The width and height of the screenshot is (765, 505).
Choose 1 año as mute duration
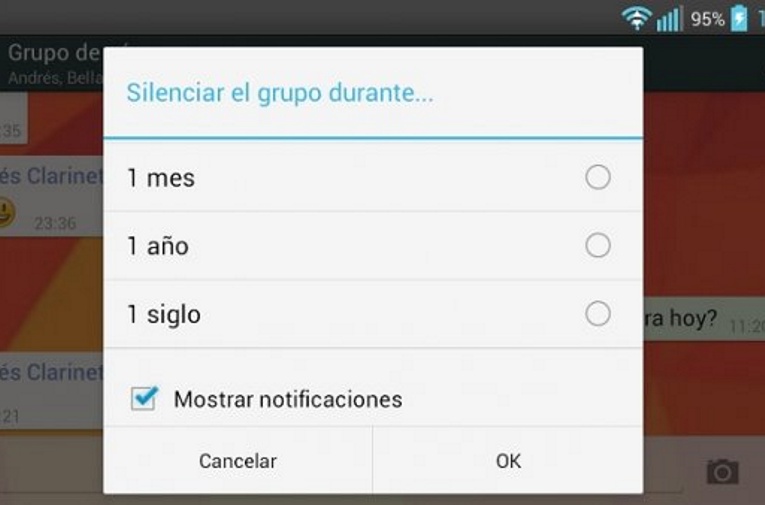[x=597, y=246]
